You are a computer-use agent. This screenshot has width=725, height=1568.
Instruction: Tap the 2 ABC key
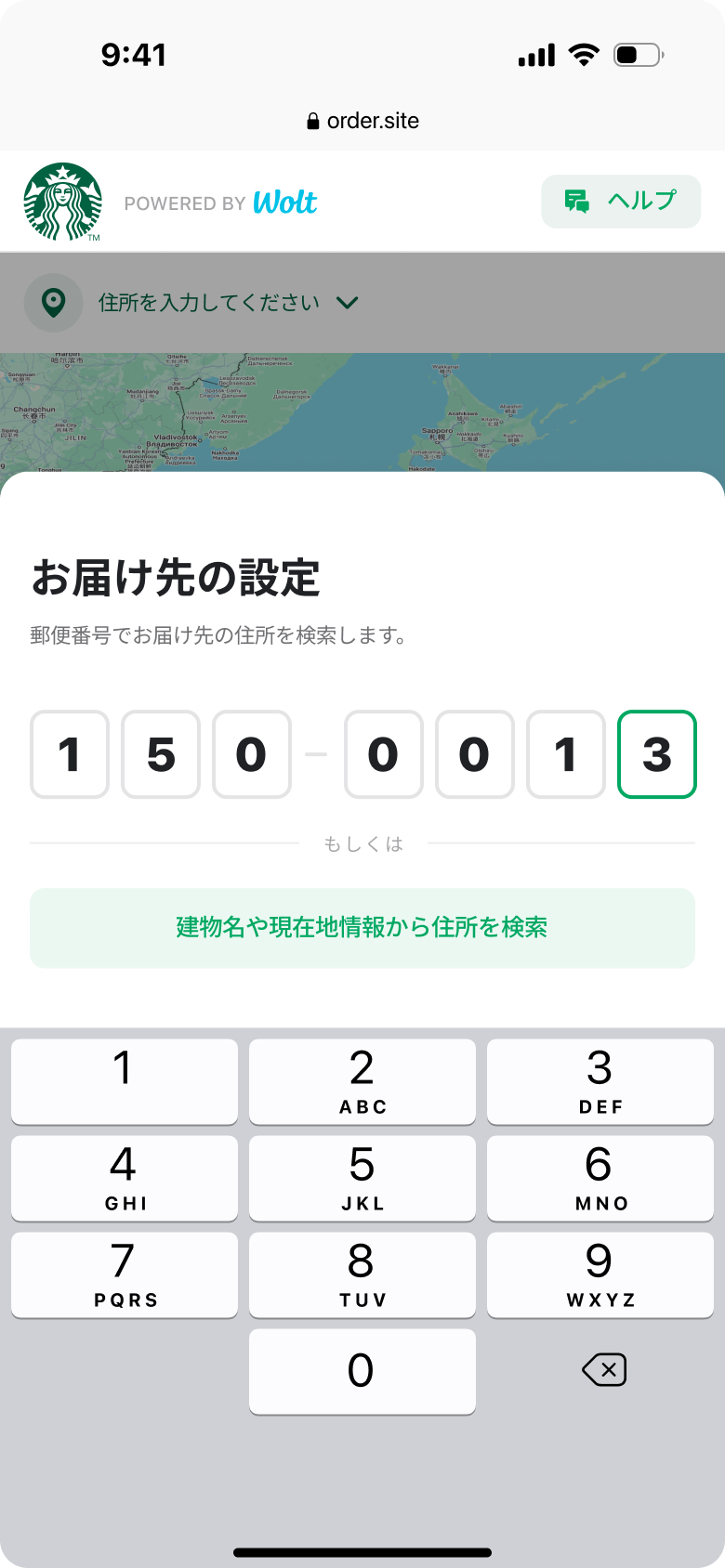coord(362,1081)
